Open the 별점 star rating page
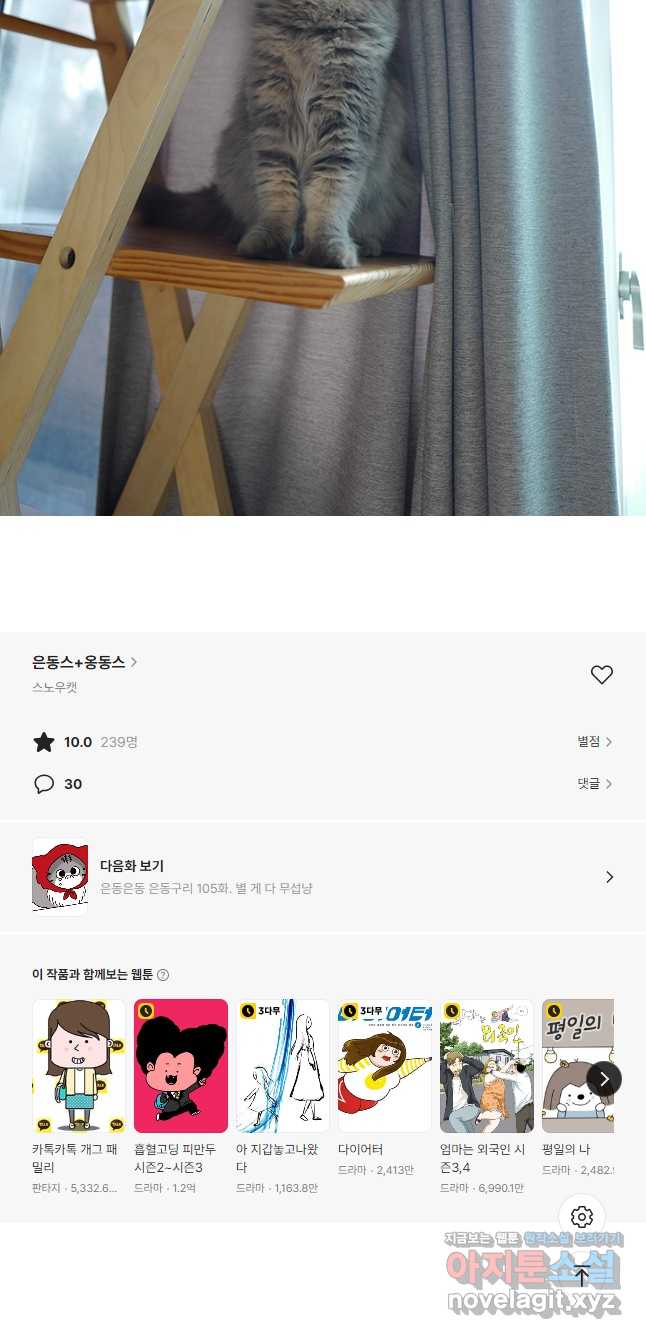 (x=594, y=742)
